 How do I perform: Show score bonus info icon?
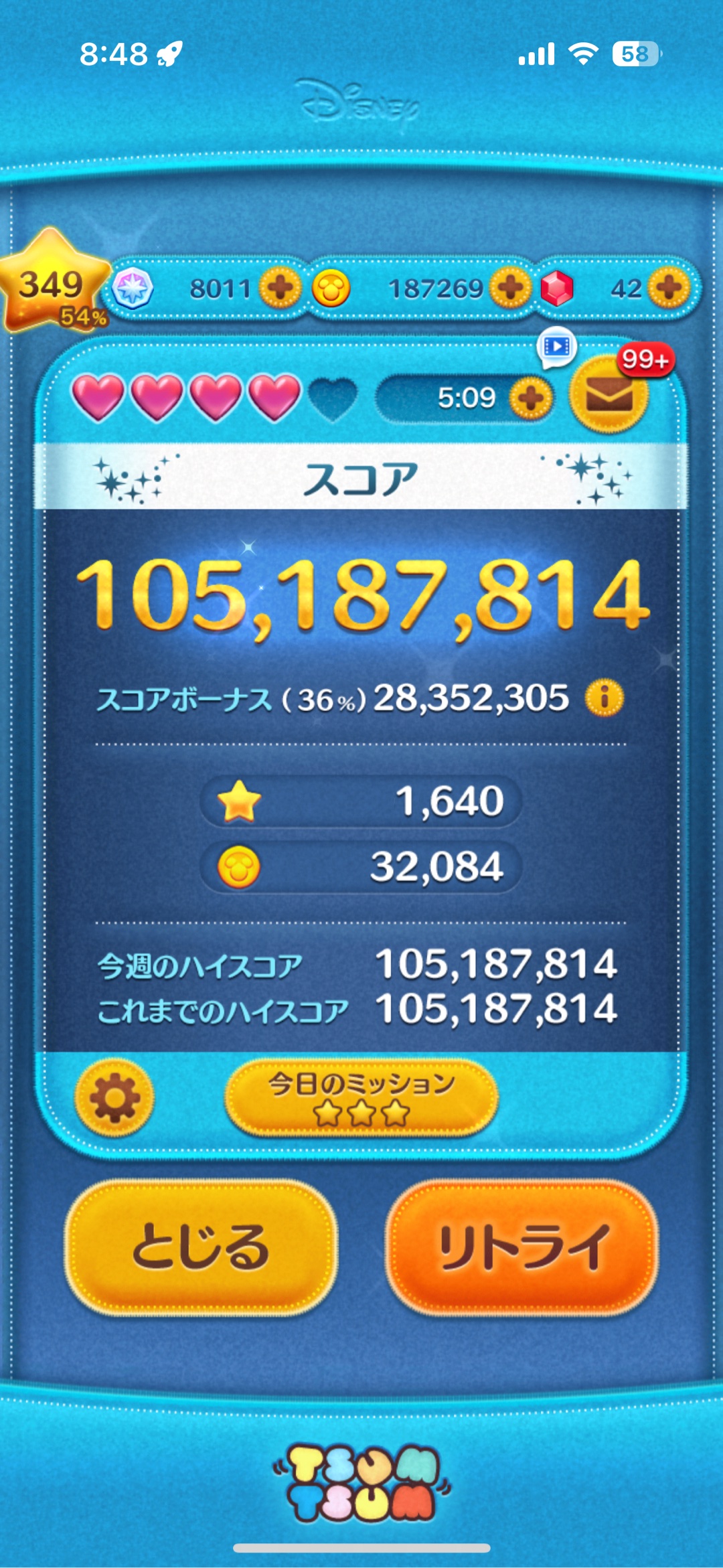pos(605,698)
